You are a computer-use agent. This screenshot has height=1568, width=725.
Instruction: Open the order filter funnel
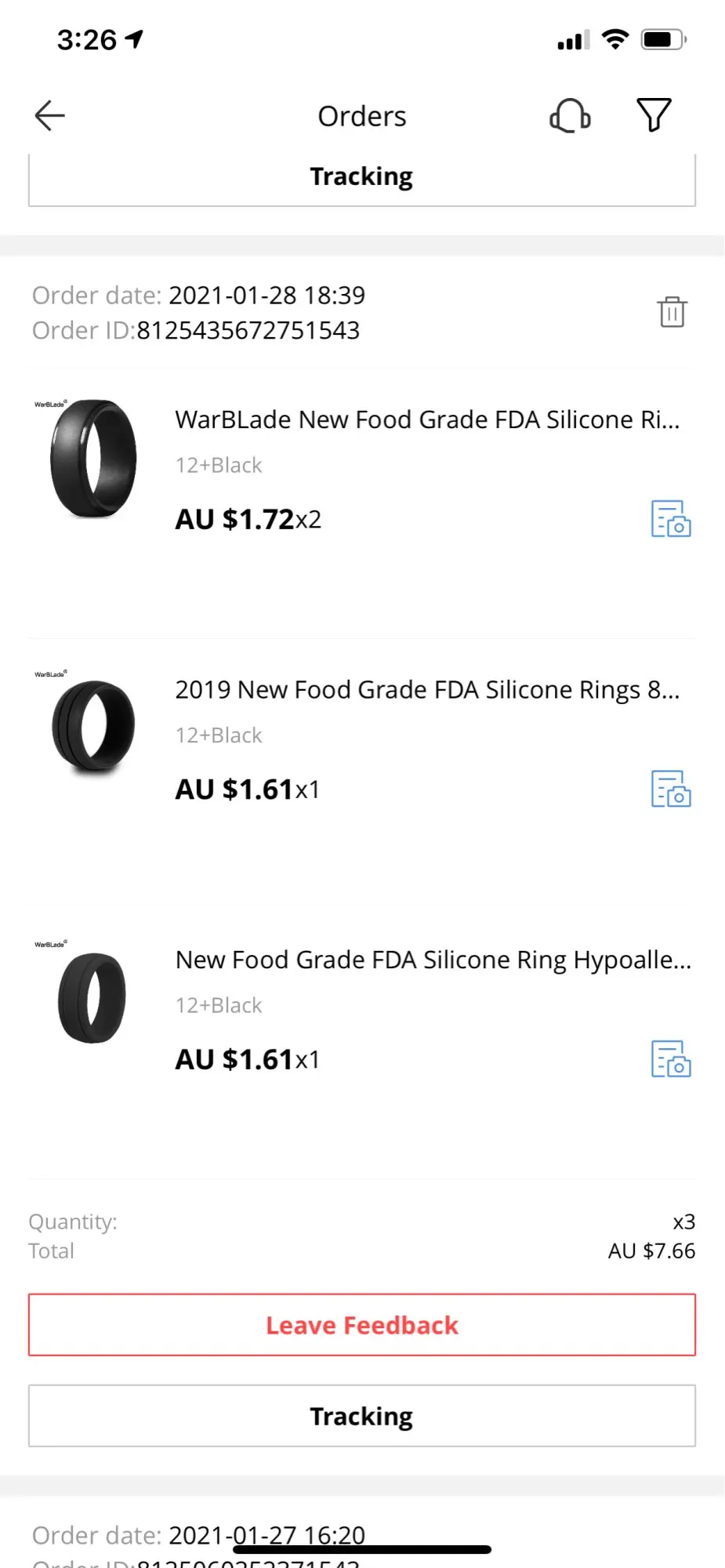pos(653,115)
